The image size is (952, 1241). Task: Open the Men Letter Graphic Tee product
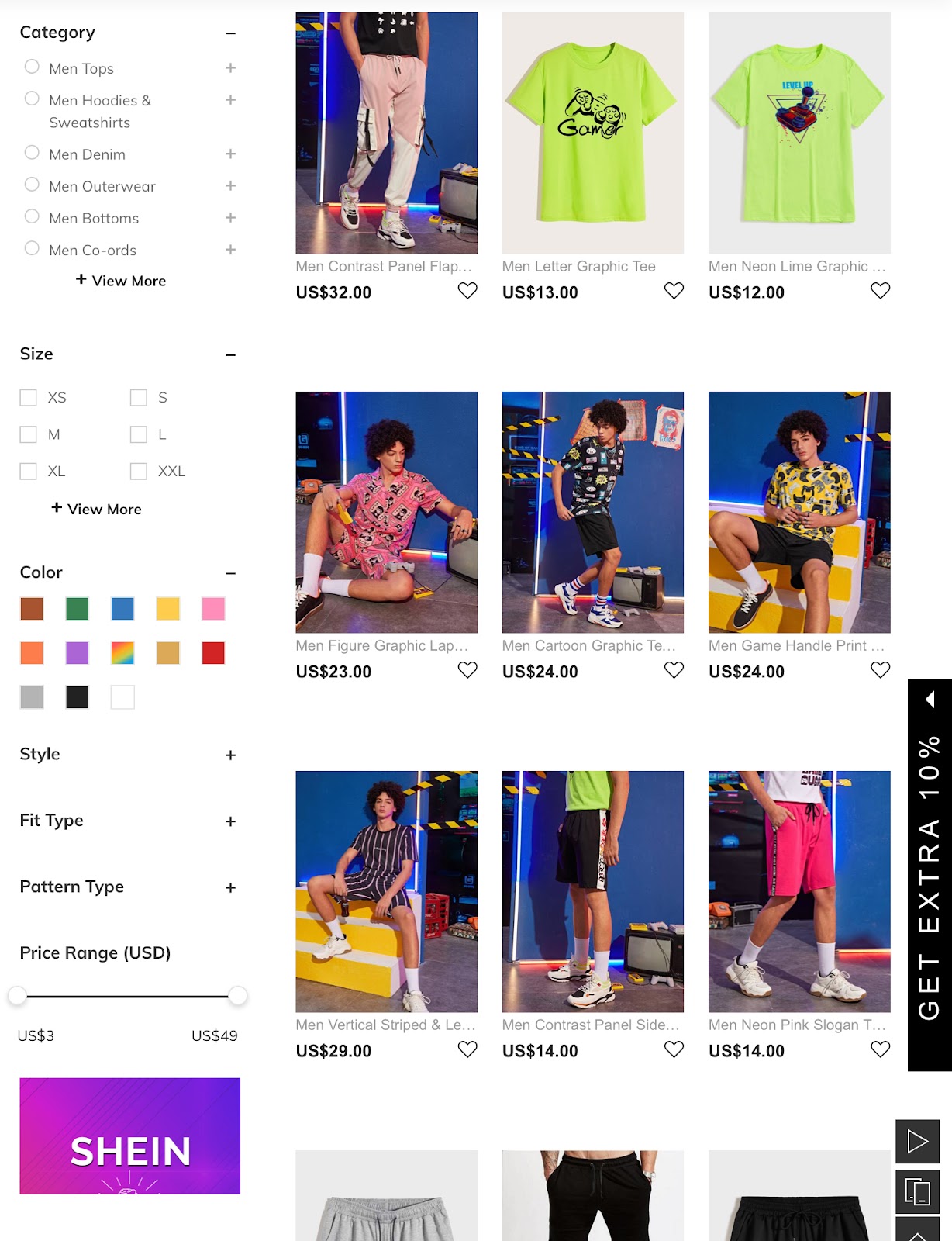[592, 133]
